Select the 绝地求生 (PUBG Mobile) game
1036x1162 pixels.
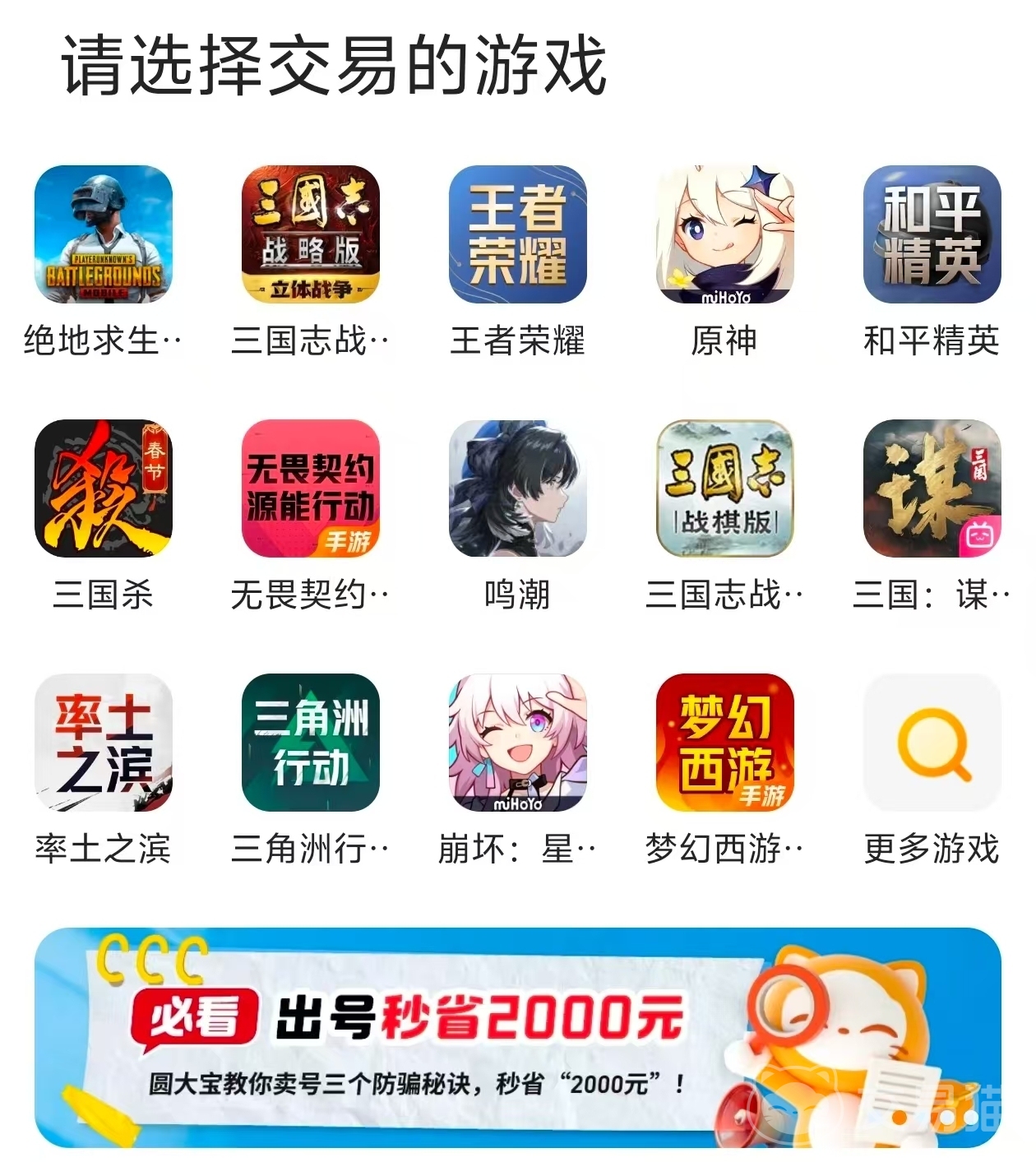tap(104, 235)
